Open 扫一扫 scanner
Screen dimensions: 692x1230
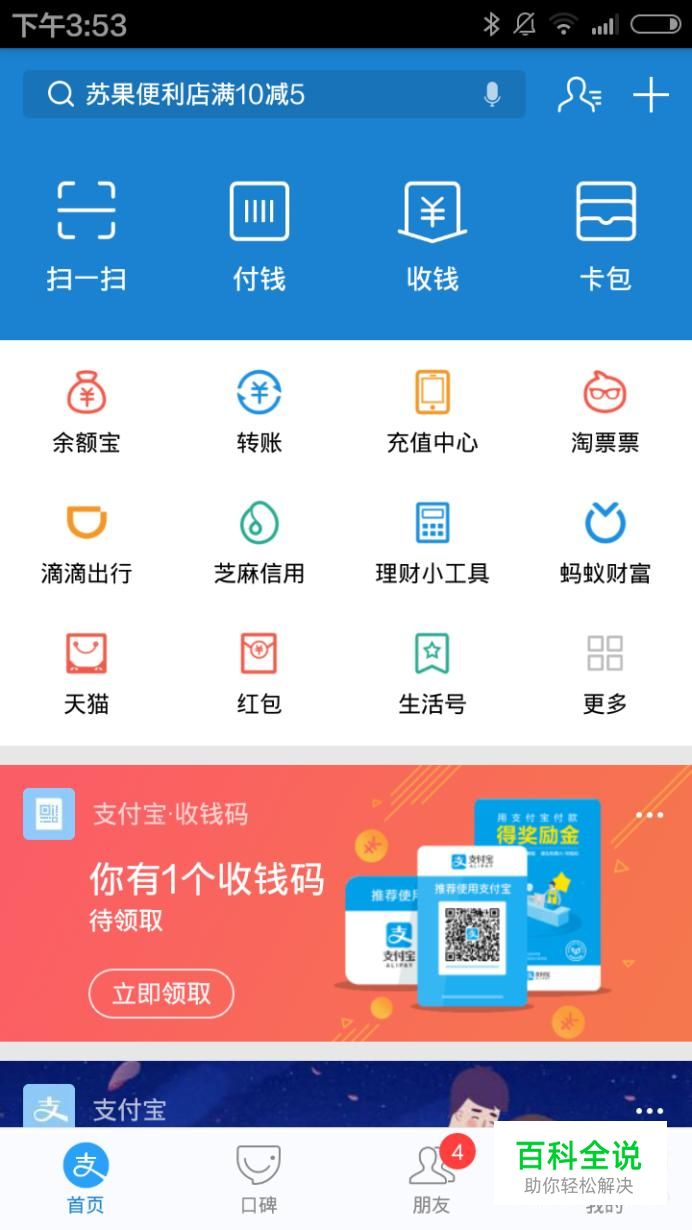pos(86,235)
